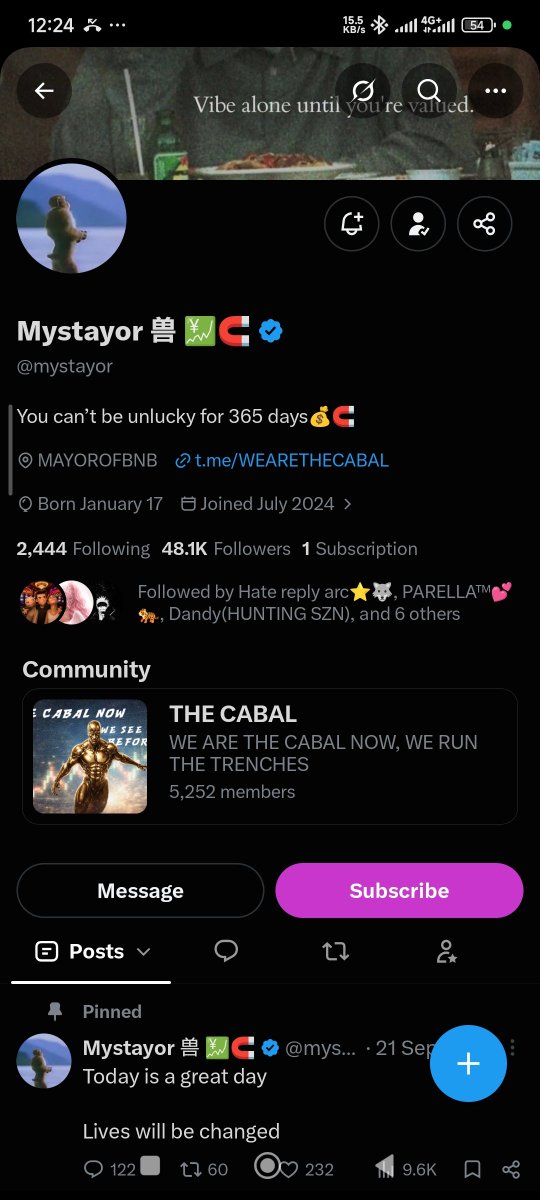Go back using the back arrow
The width and height of the screenshot is (540, 1200).
pyautogui.click(x=44, y=91)
